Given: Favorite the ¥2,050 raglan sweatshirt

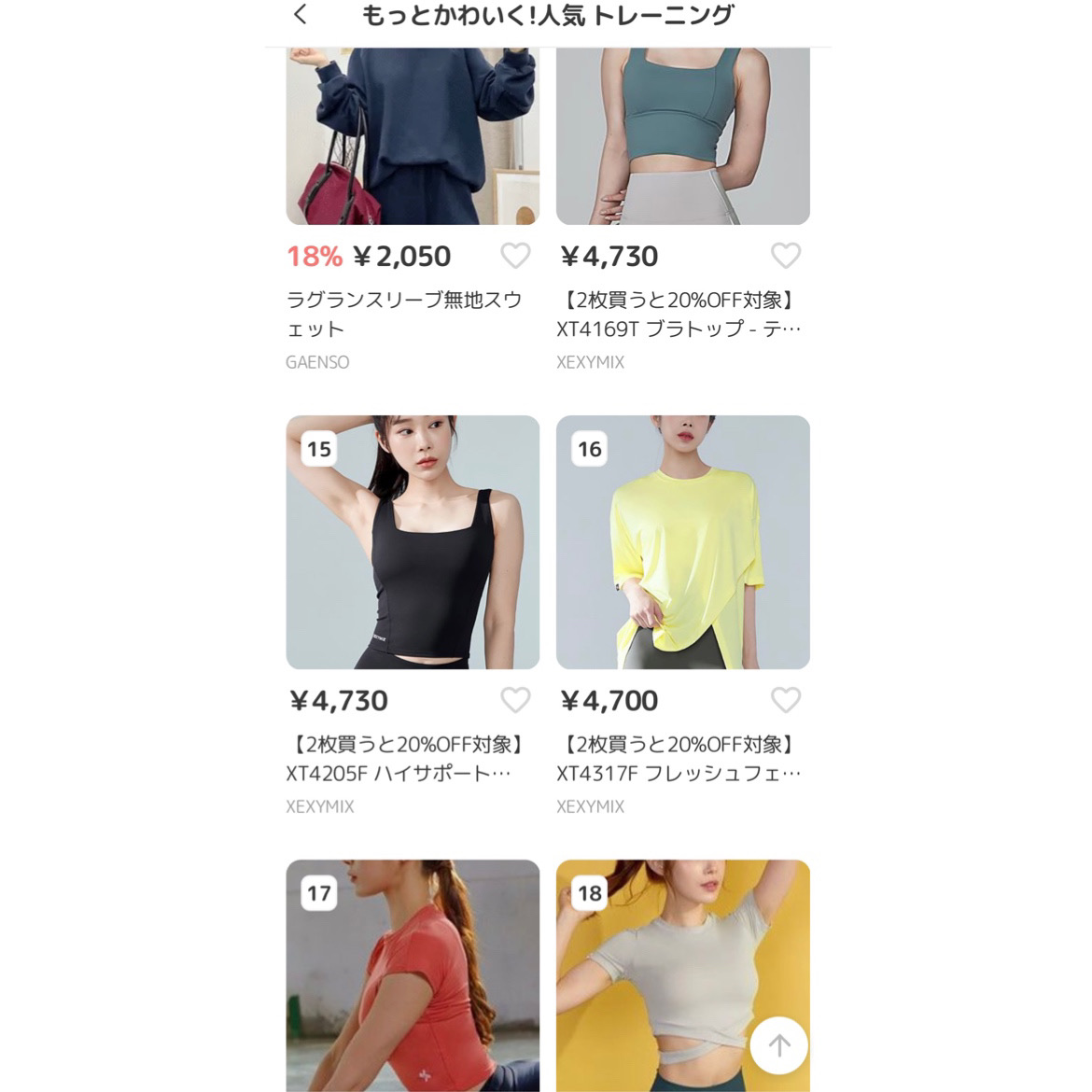Looking at the screenshot, I should coord(515,256).
